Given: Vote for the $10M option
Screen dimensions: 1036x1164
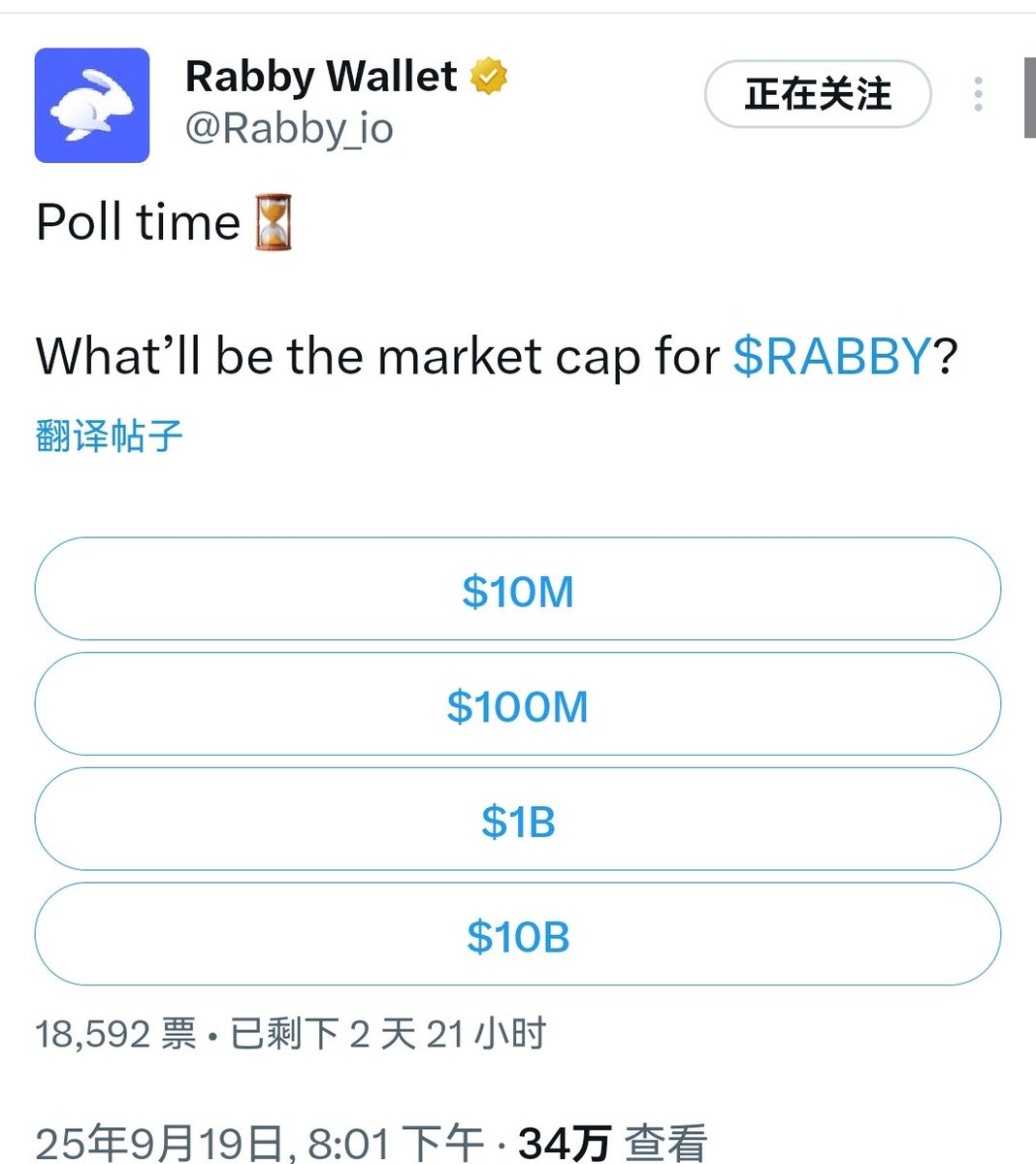Looking at the screenshot, I should 517,590.
